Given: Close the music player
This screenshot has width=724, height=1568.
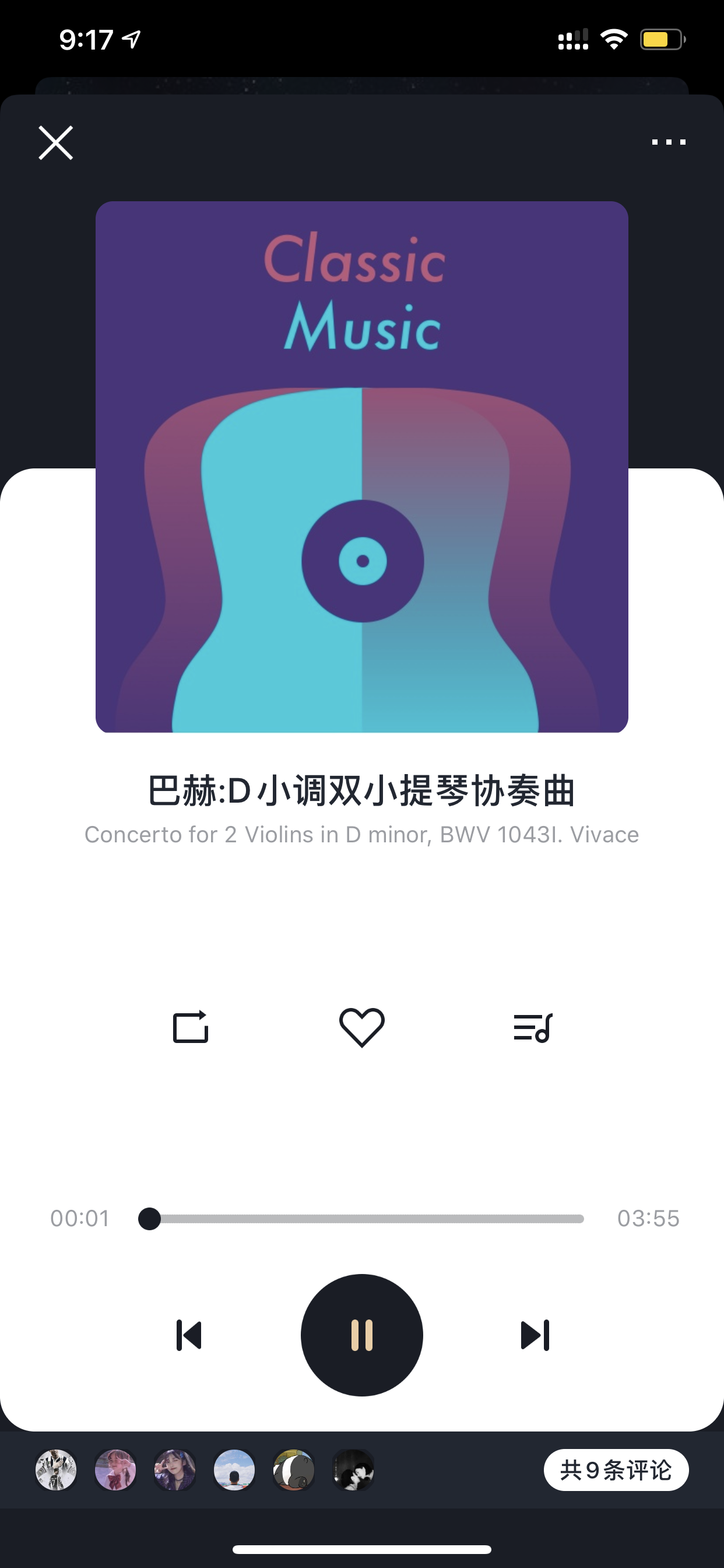Looking at the screenshot, I should (x=56, y=143).
